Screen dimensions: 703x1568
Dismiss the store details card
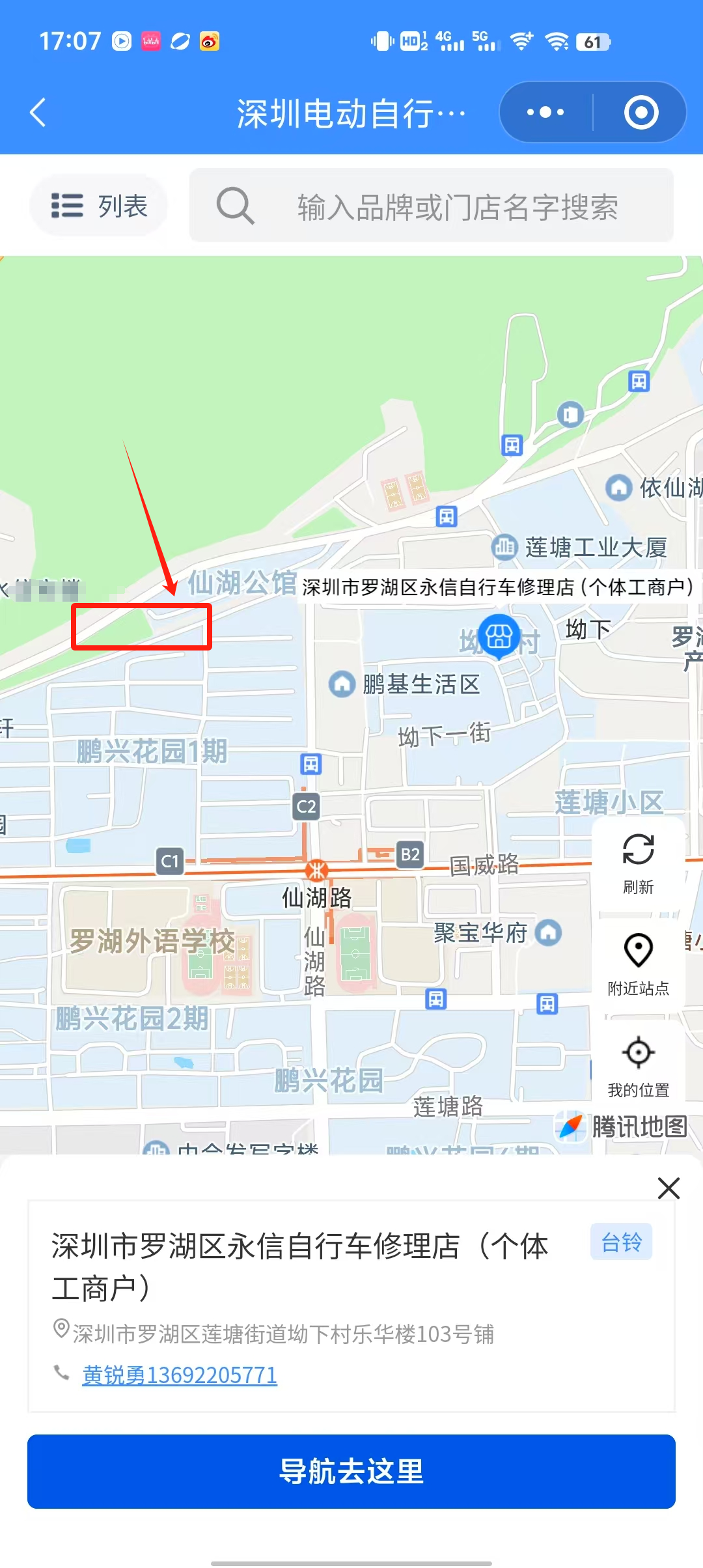669,1188
